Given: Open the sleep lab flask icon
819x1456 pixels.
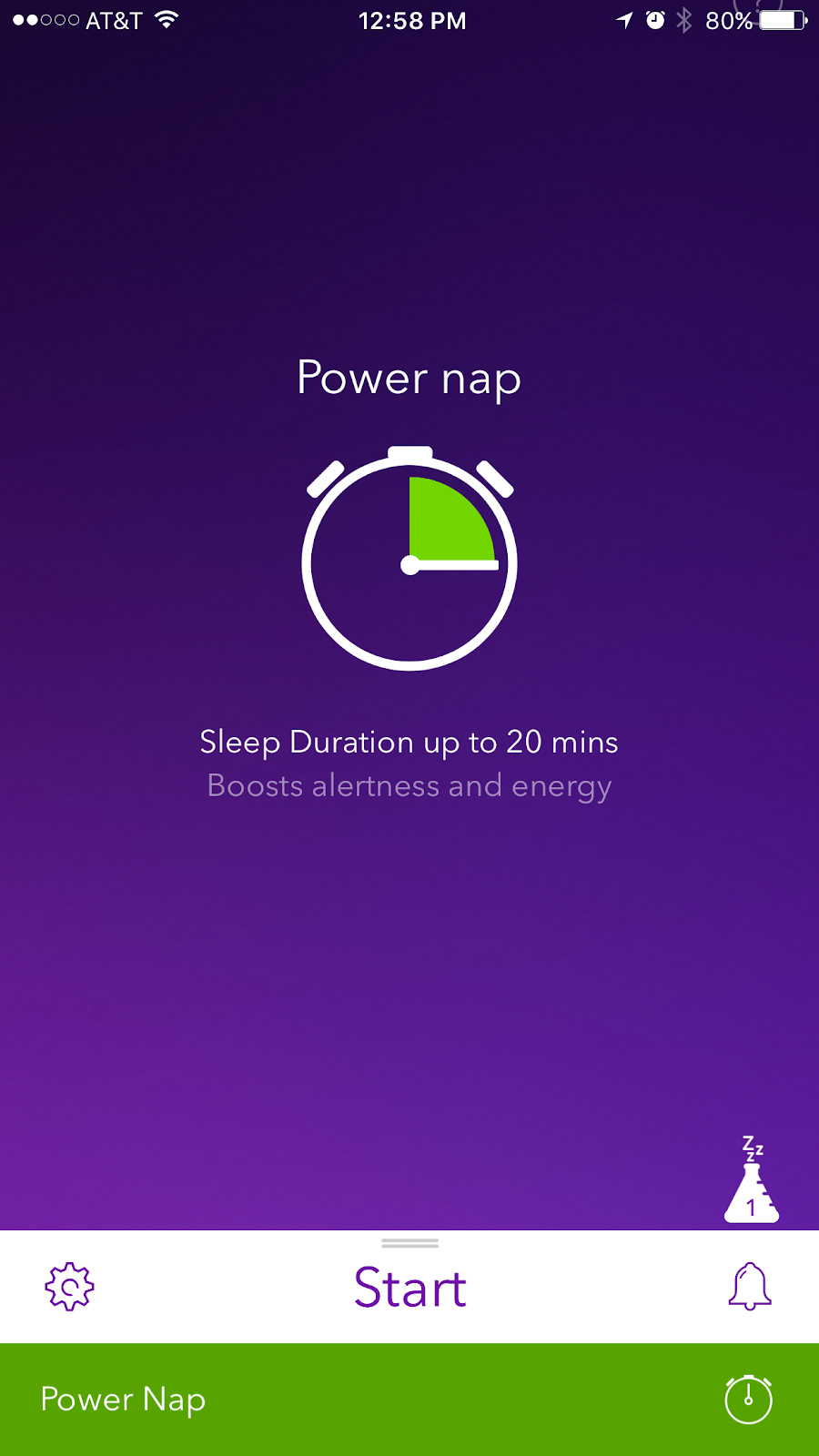Looking at the screenshot, I should [752, 1181].
